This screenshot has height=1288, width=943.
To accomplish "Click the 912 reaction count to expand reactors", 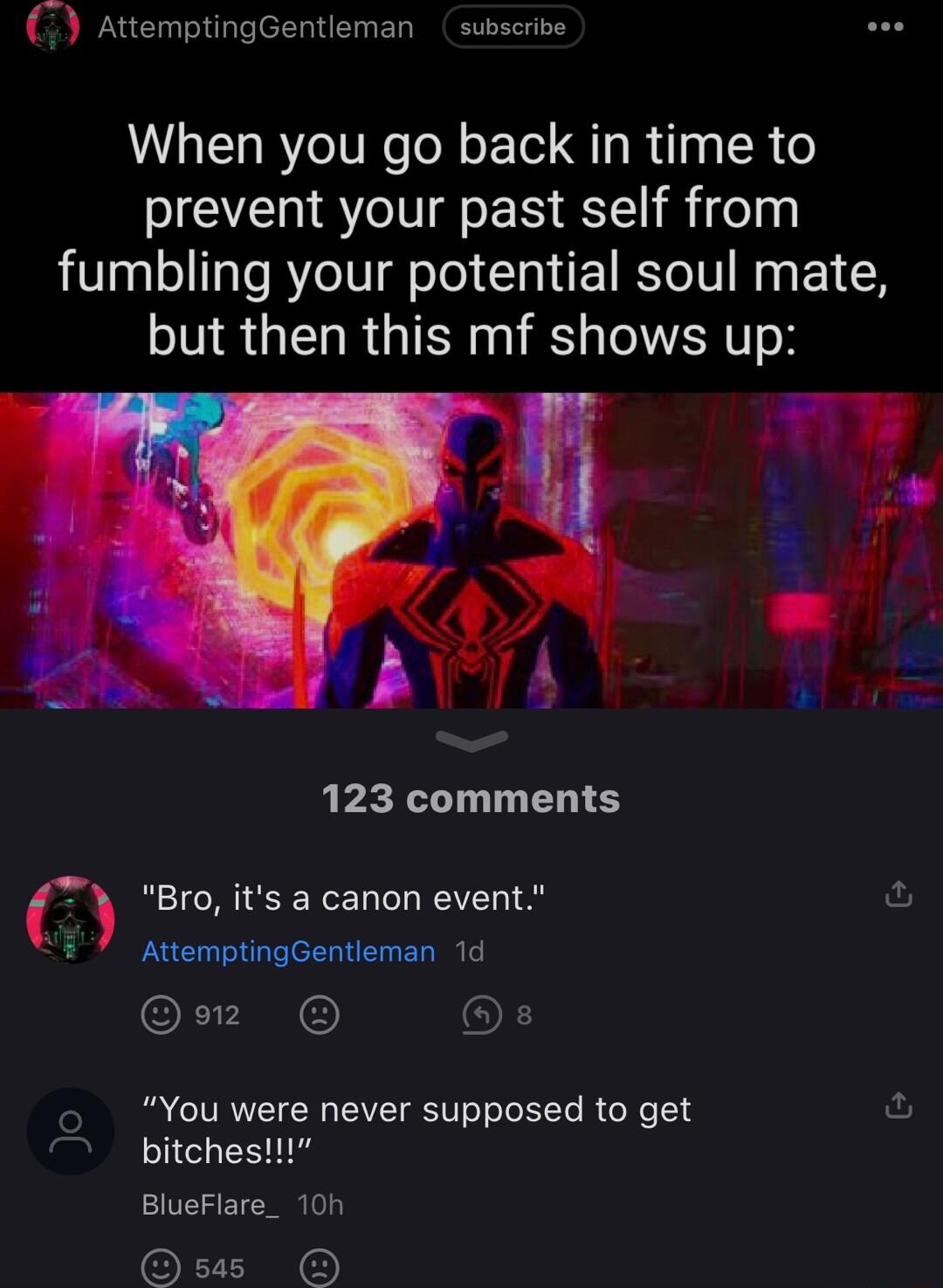I will (216, 1014).
